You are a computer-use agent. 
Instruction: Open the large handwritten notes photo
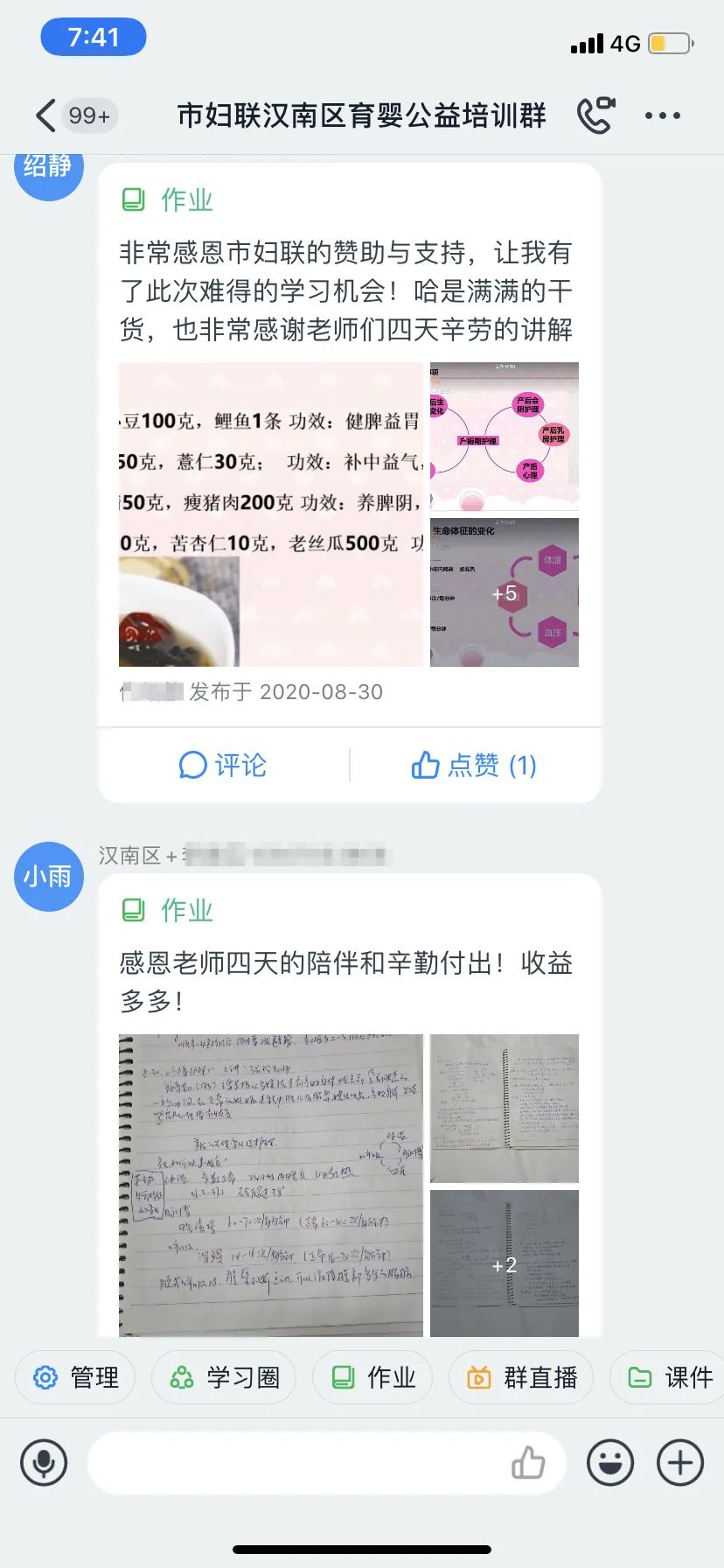click(x=270, y=1185)
